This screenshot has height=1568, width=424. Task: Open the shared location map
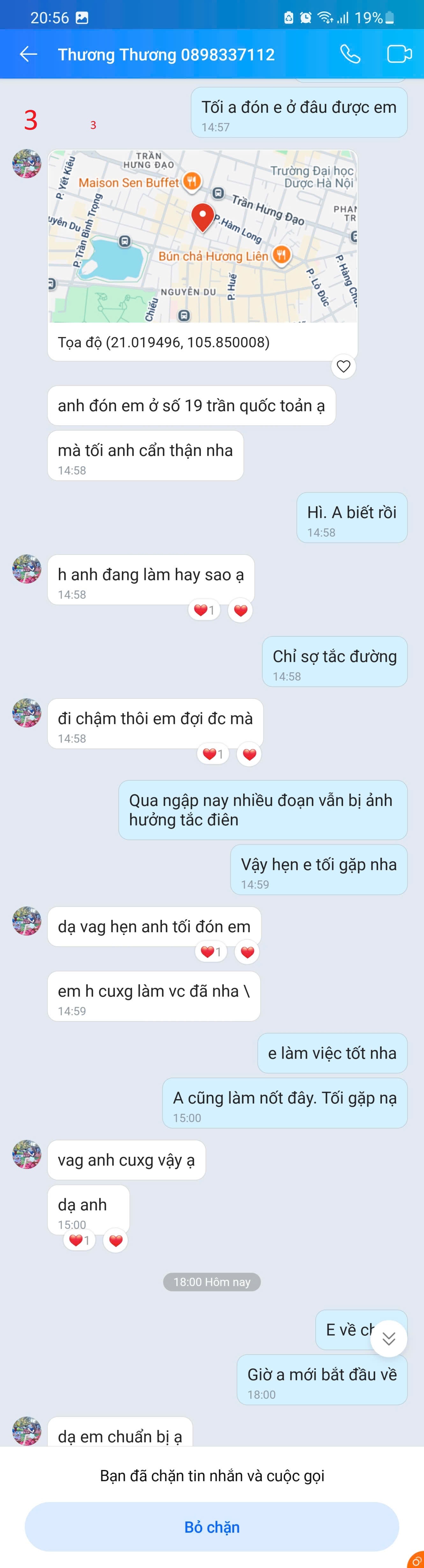pos(202,236)
